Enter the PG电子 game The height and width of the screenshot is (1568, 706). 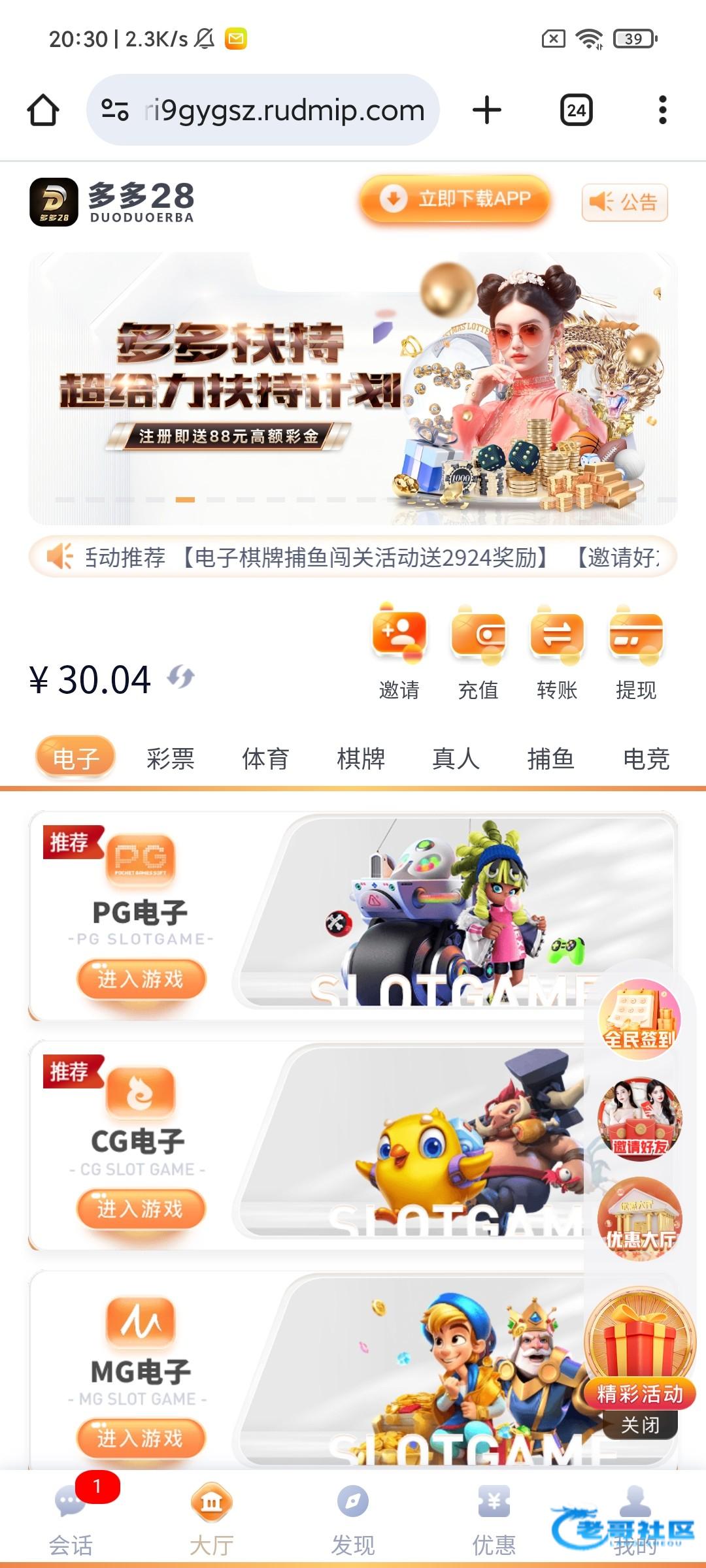pos(141,979)
